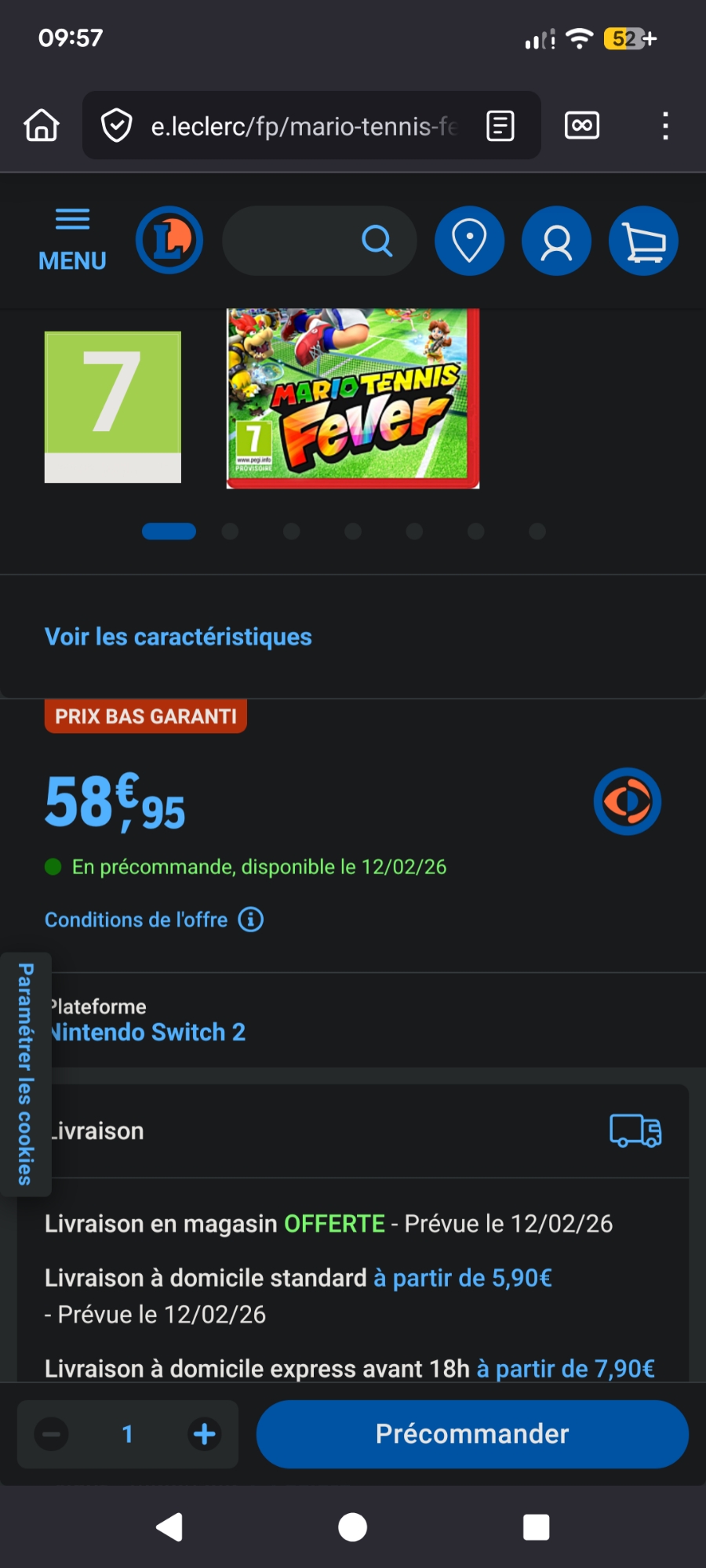
Task: Tap the URL address bar
Action: pyautogui.click(x=302, y=125)
